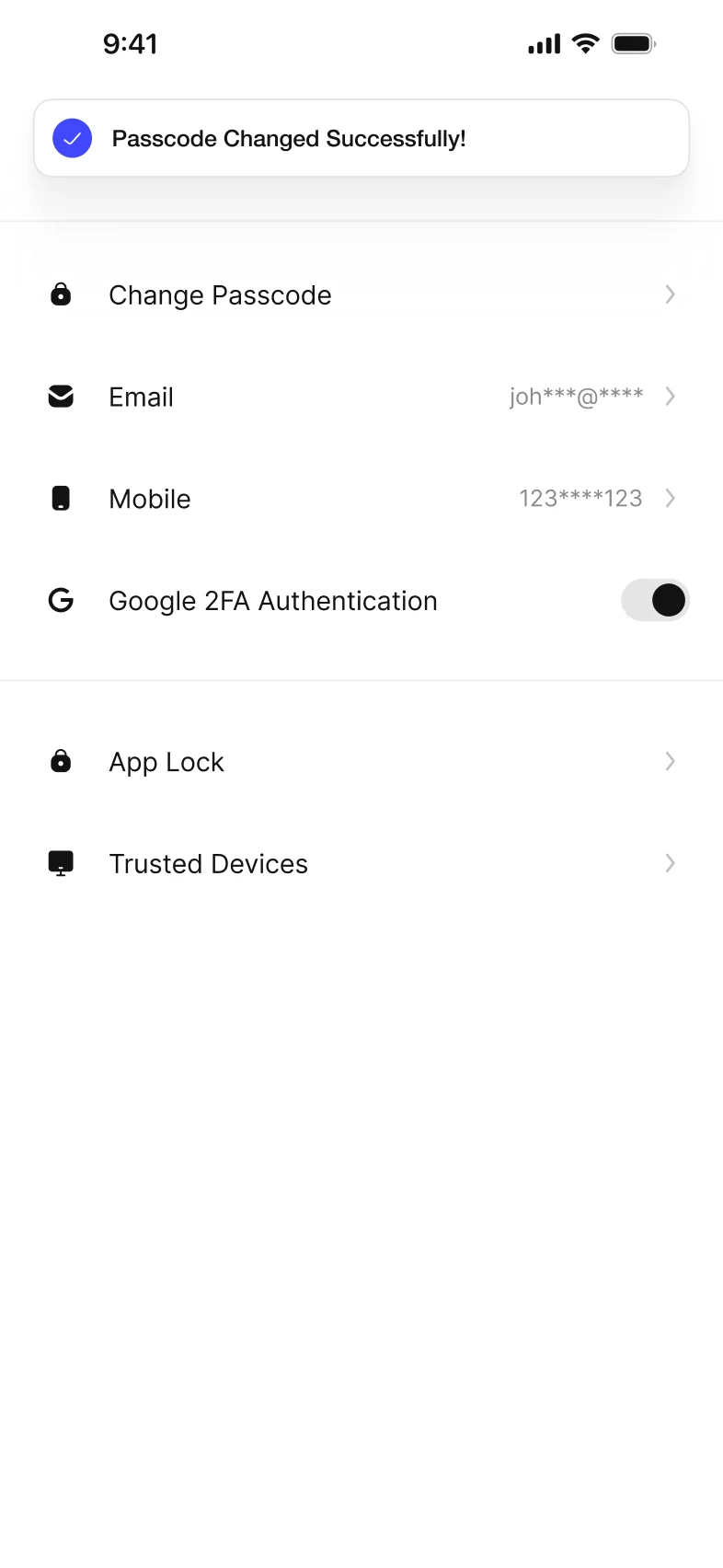The width and height of the screenshot is (723, 1568).
Task: Click the envelope icon beside Email
Action: point(61,397)
